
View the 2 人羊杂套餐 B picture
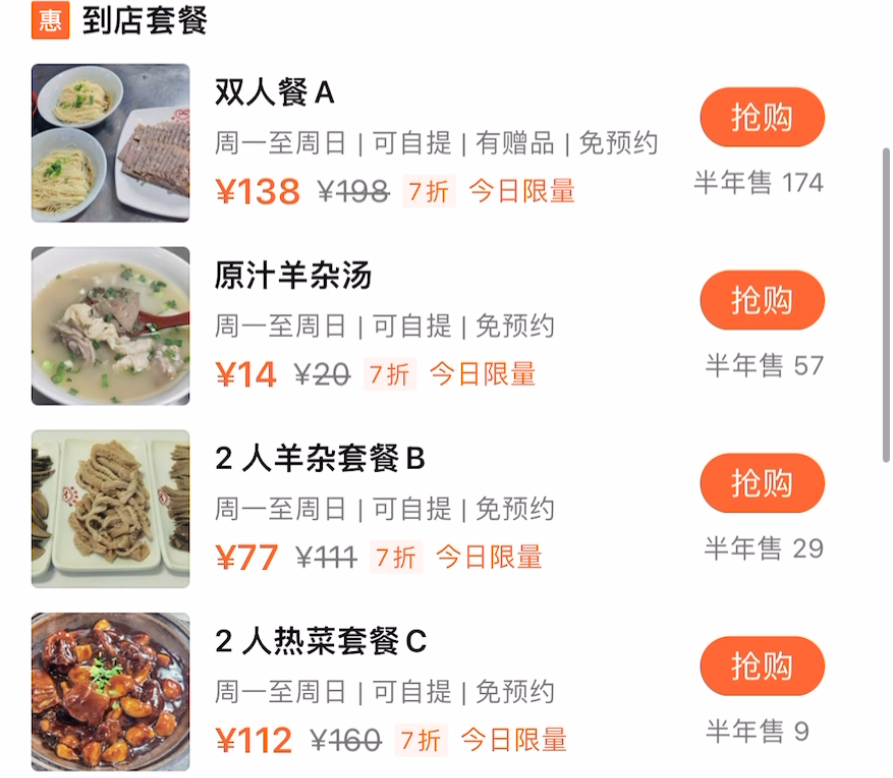click(110, 509)
